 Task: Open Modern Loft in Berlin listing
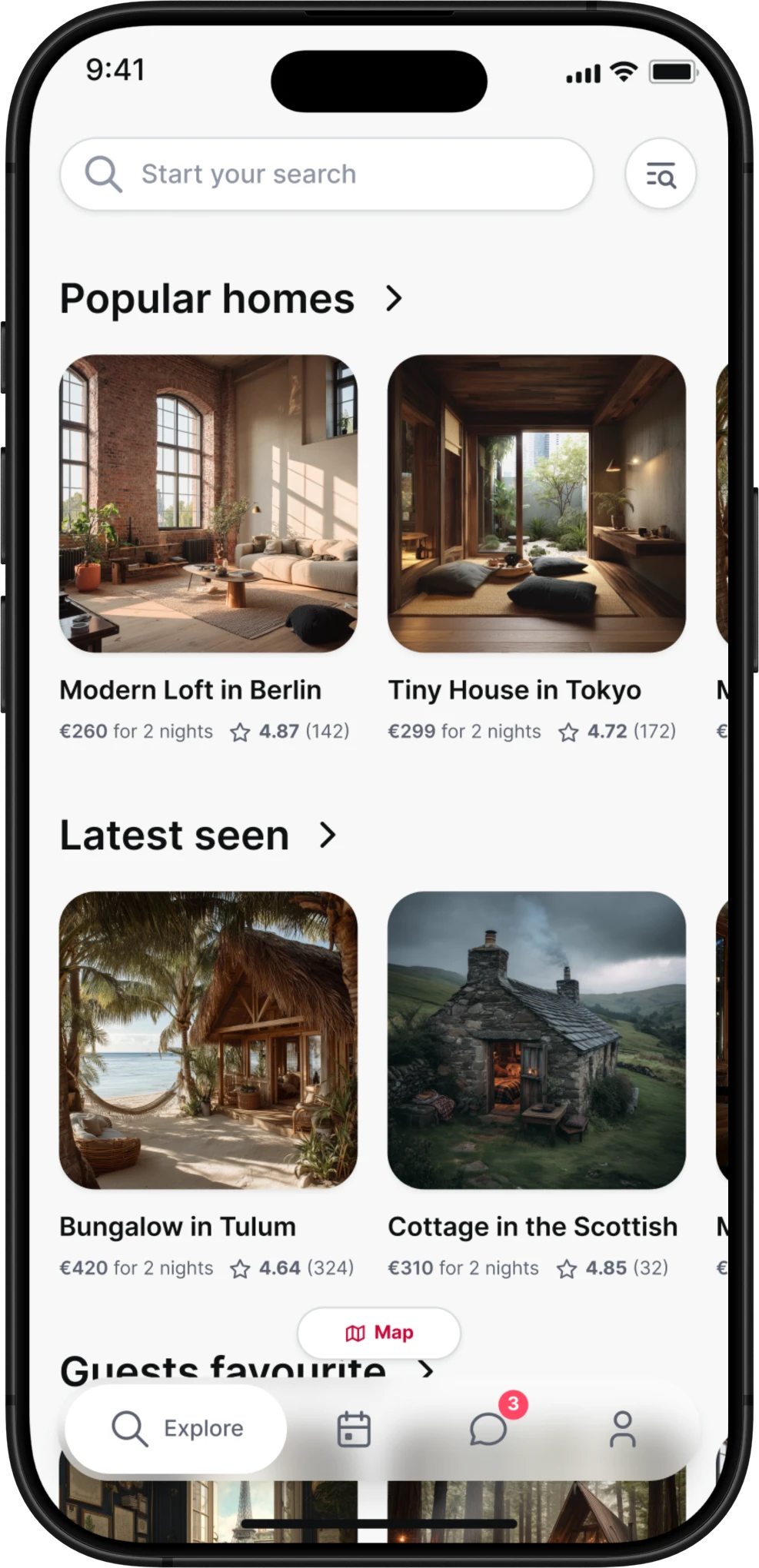208,503
